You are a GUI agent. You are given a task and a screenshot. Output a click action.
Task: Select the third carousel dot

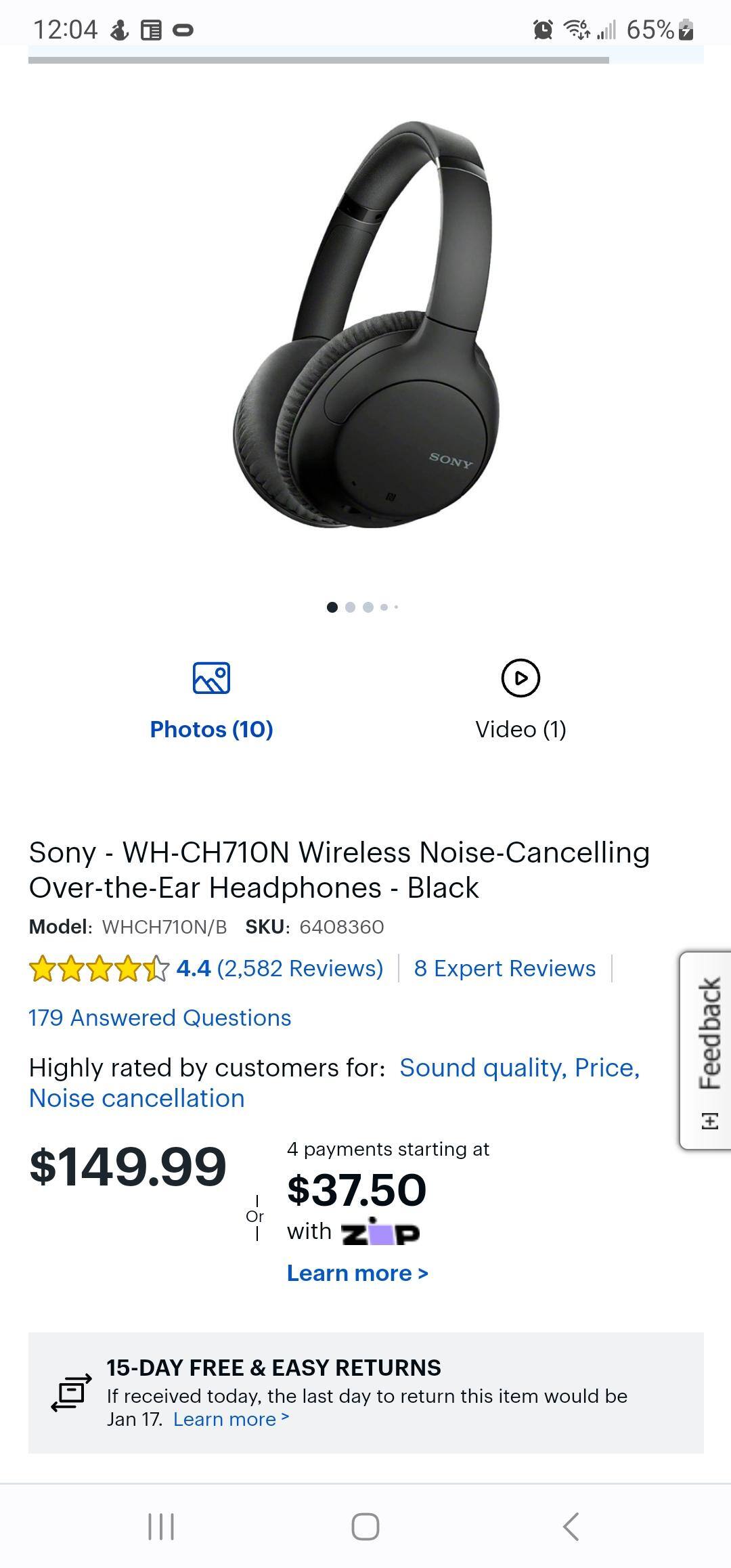click(x=368, y=607)
